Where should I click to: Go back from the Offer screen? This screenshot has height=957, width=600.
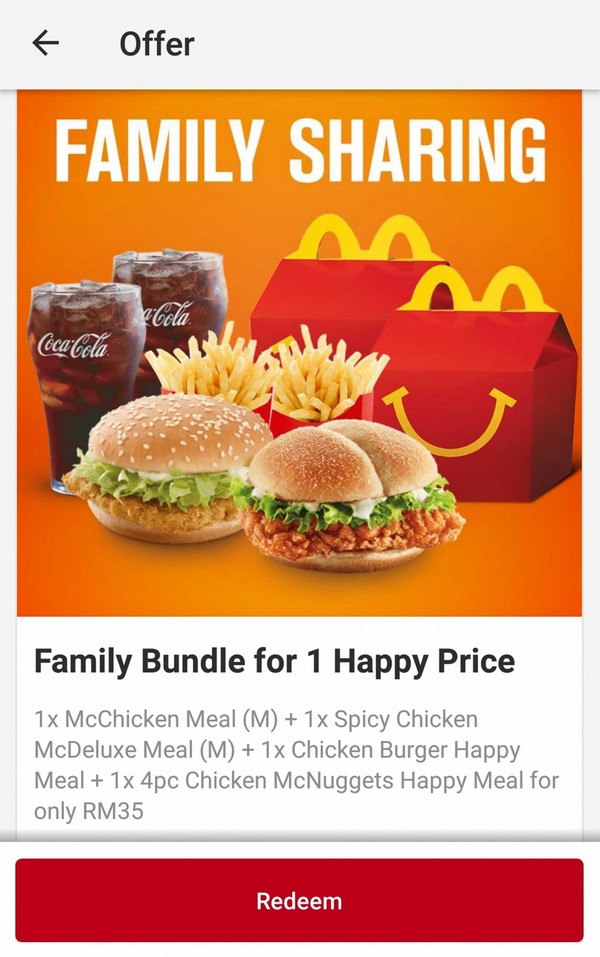[x=46, y=43]
